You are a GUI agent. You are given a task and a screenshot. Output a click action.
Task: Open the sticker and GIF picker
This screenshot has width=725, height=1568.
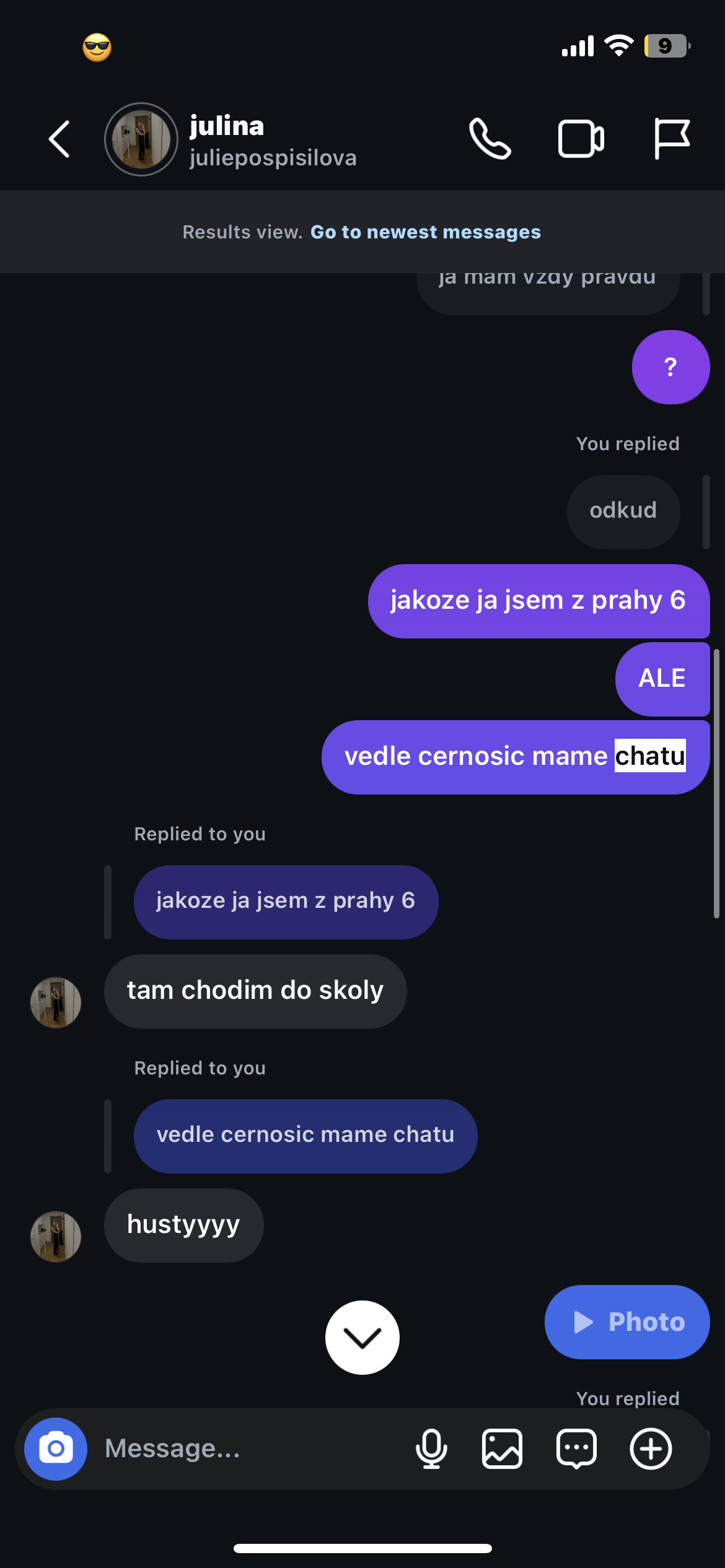tap(576, 1448)
